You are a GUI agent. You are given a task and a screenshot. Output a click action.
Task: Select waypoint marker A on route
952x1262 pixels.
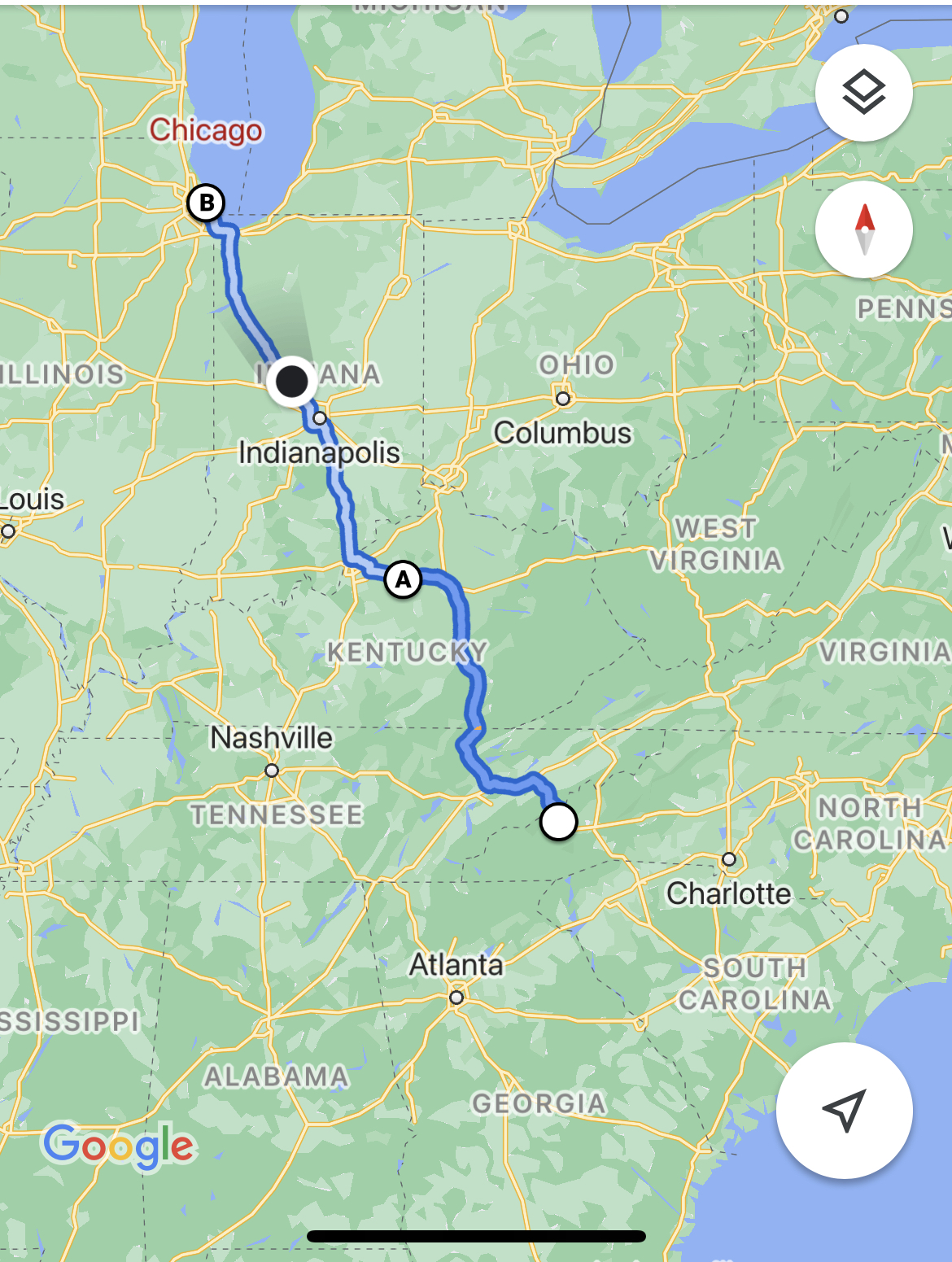click(403, 579)
